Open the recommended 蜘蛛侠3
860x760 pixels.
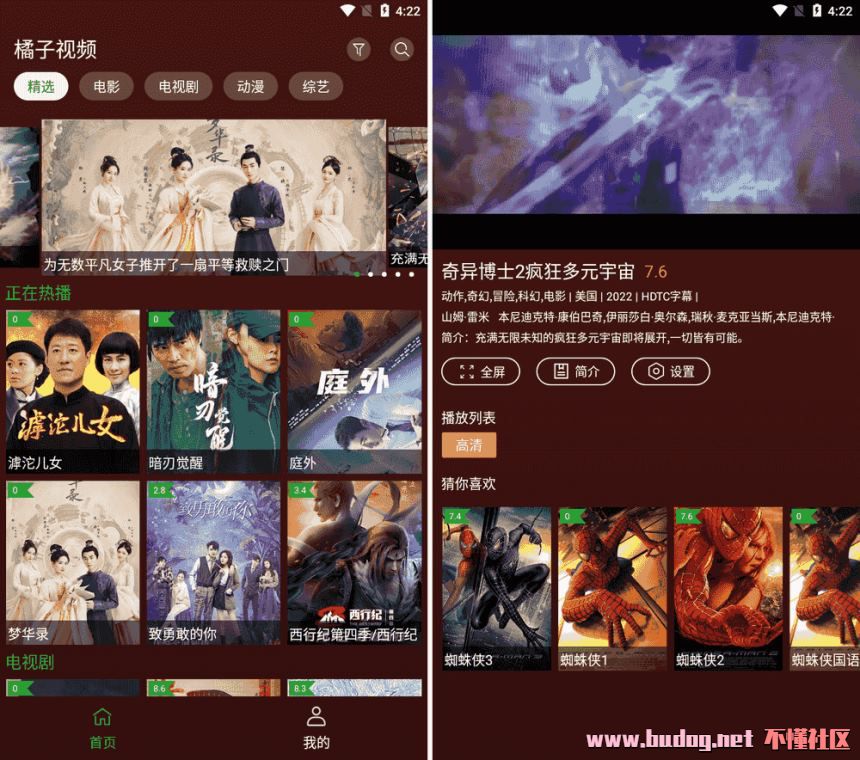point(496,588)
